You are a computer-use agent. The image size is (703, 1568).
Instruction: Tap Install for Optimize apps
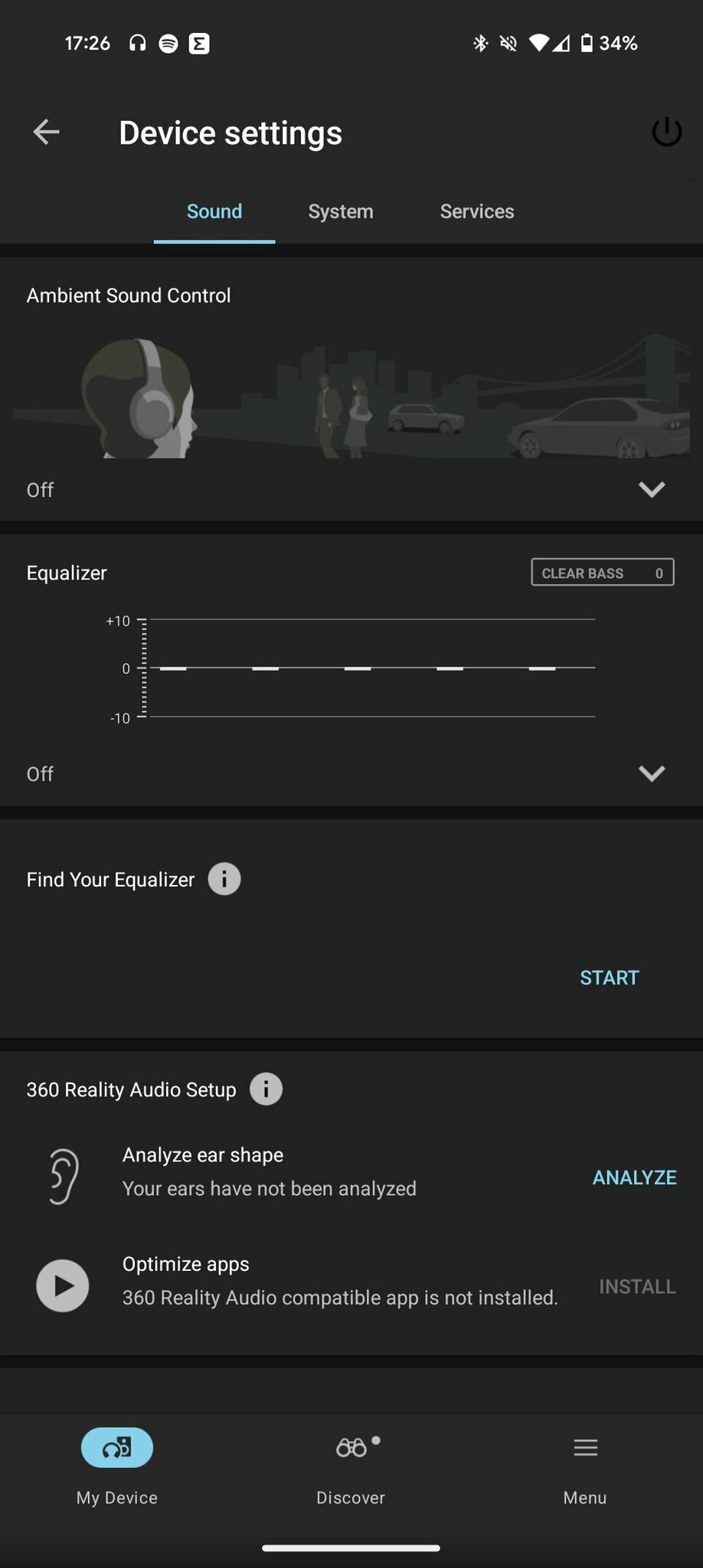637,1286
